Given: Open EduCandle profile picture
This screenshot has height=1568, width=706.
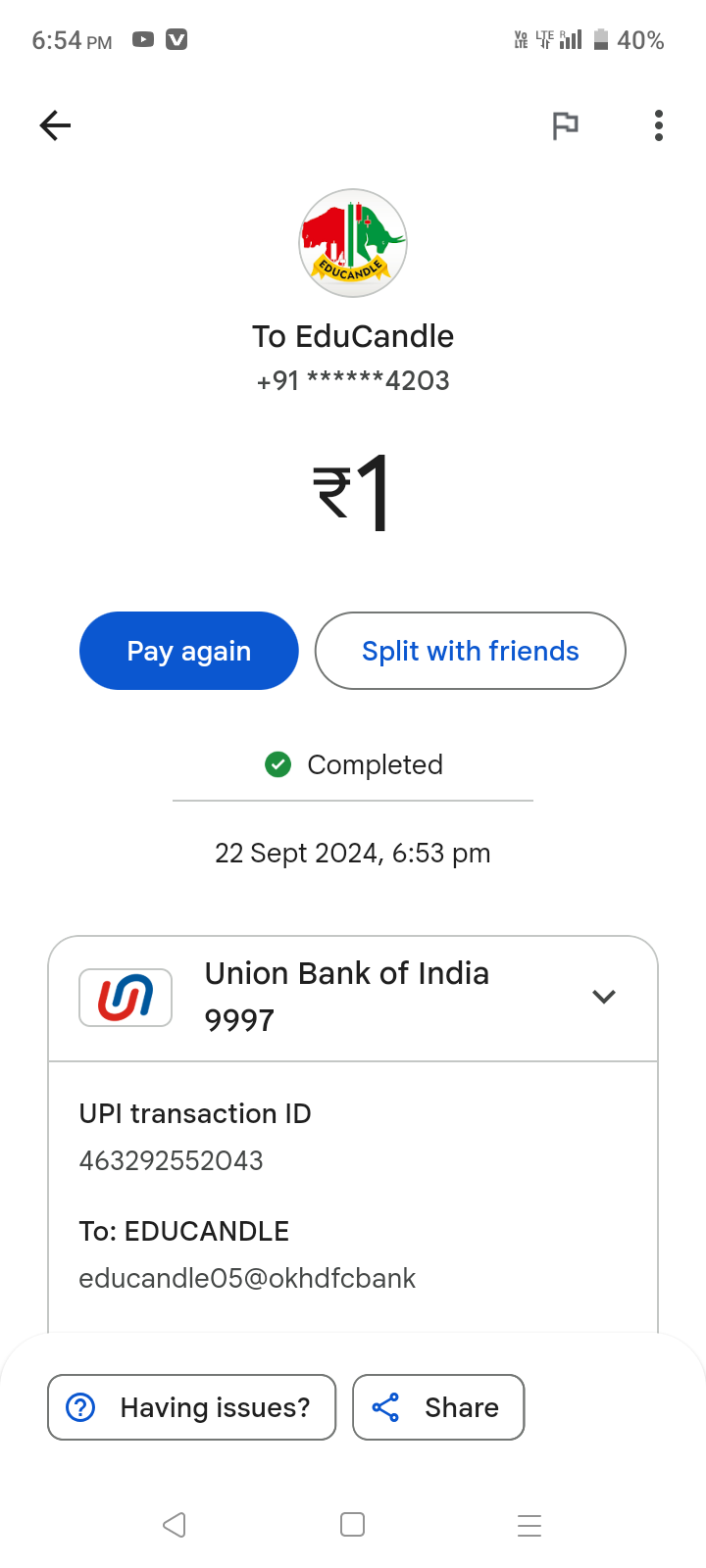Looking at the screenshot, I should [353, 243].
